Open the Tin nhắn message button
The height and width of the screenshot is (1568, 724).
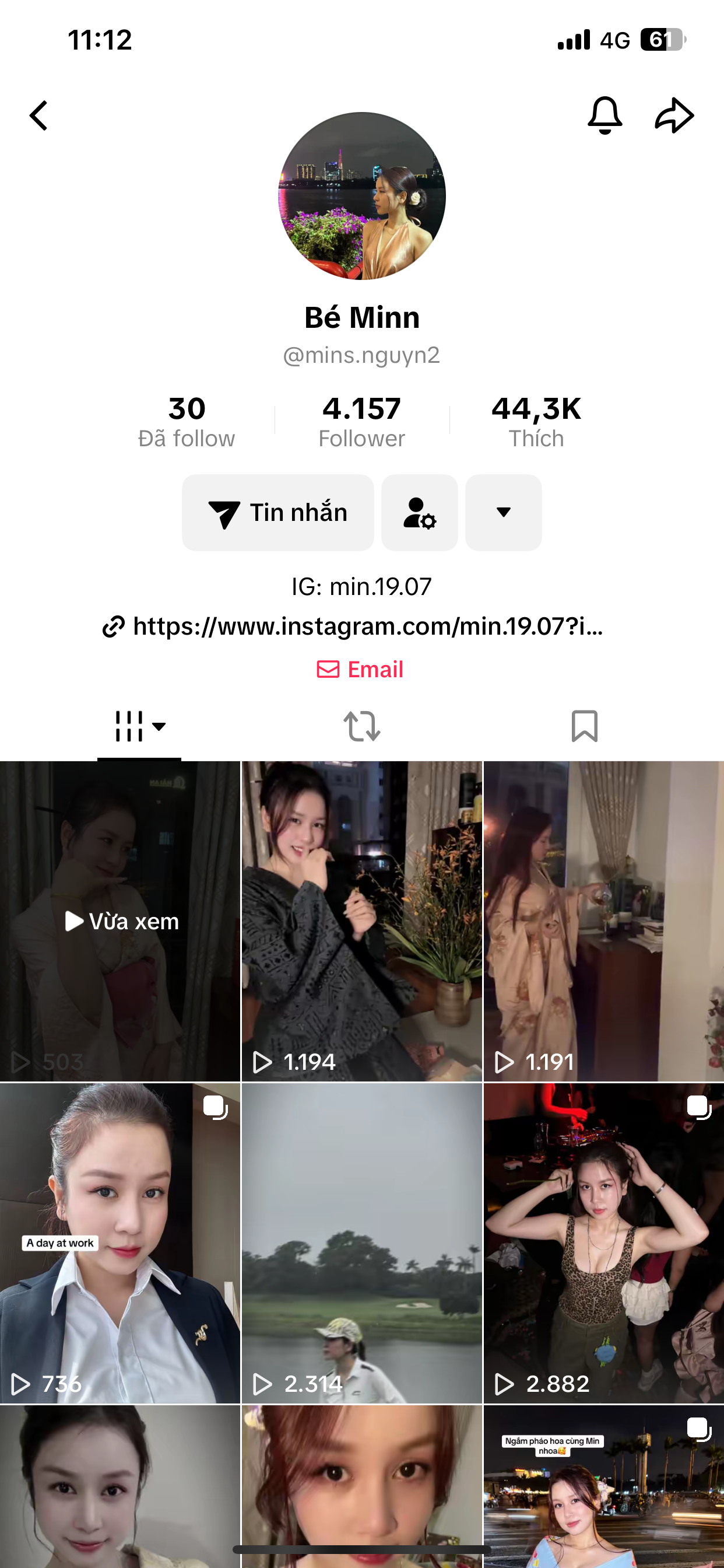[278, 513]
